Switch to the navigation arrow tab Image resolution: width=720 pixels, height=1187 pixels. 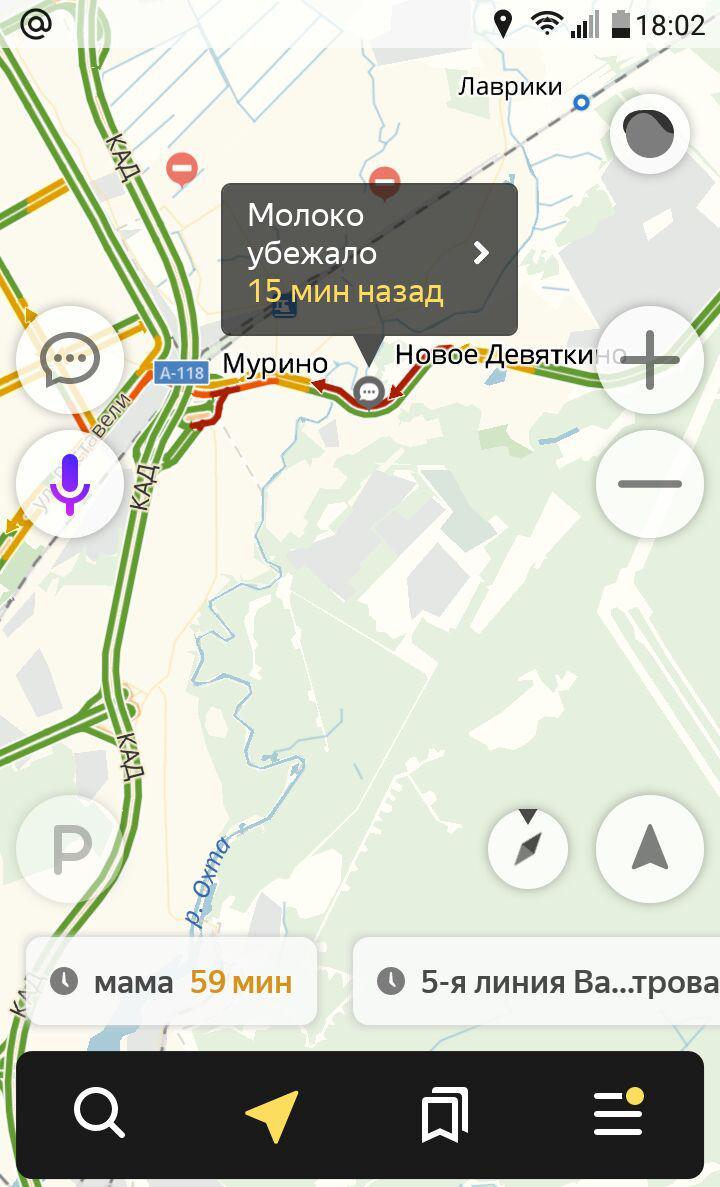(x=272, y=1114)
